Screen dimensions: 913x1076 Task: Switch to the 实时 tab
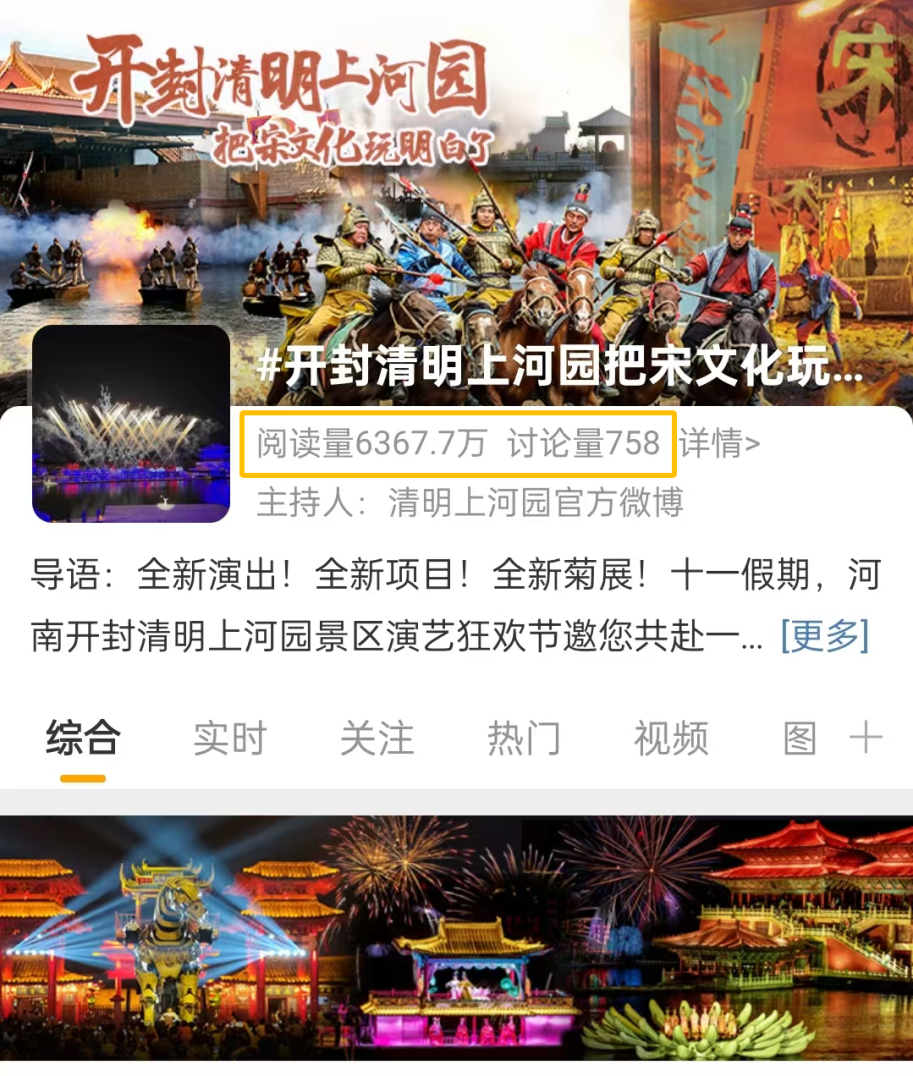tap(230, 739)
